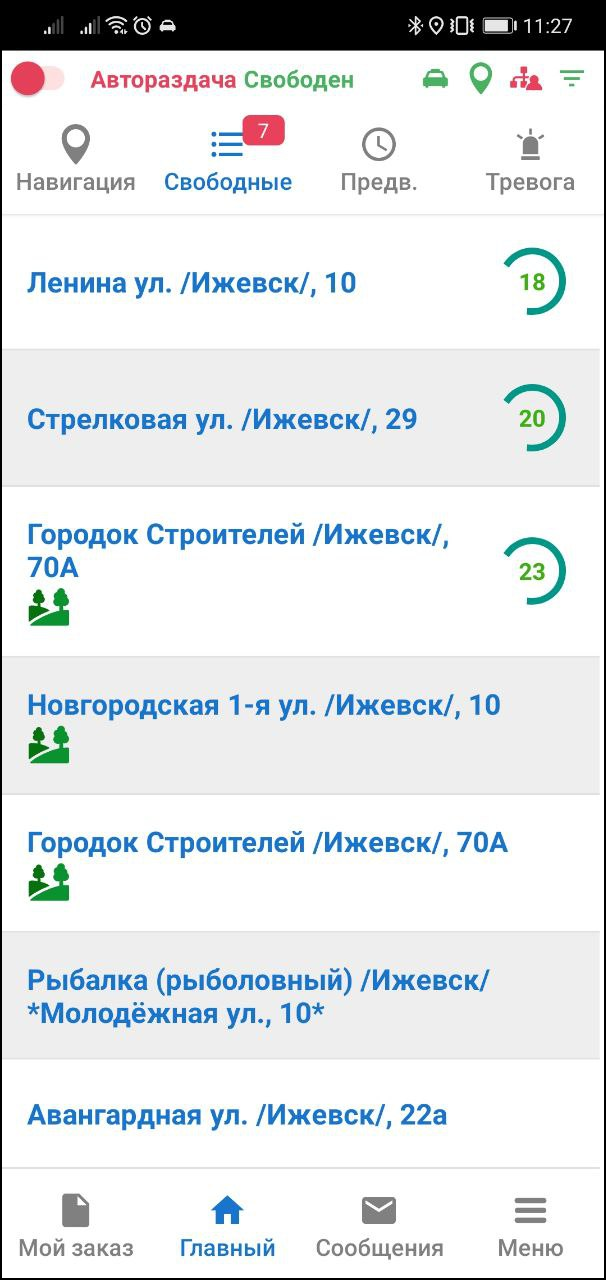
Task: Tap the green location pin icon
Action: coord(481,79)
